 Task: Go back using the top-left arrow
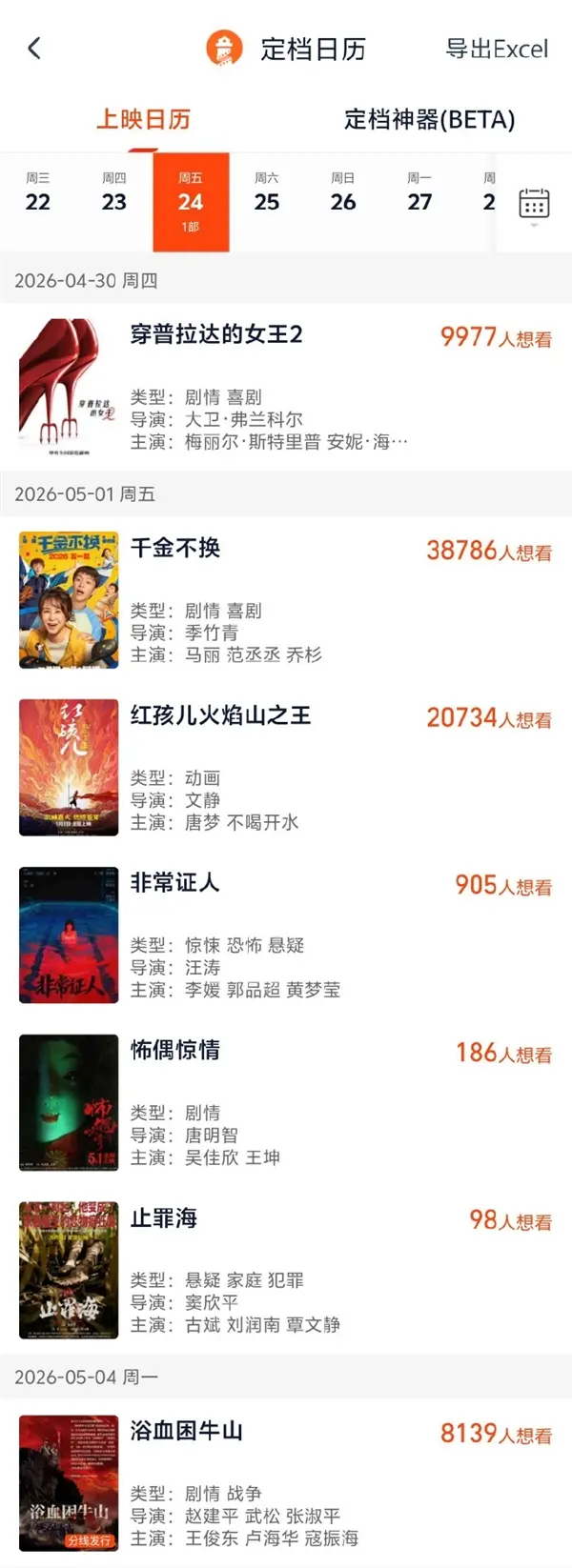pos(35,49)
